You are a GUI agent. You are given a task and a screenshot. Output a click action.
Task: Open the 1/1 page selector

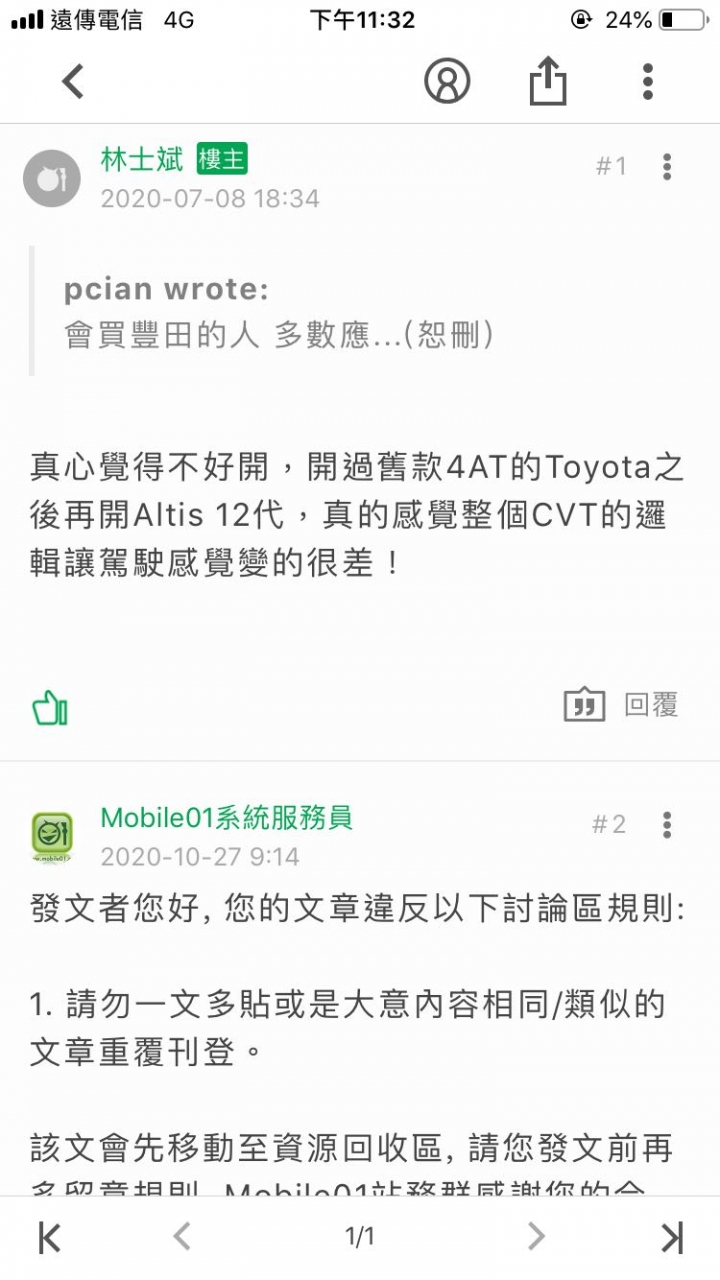coord(360,1237)
